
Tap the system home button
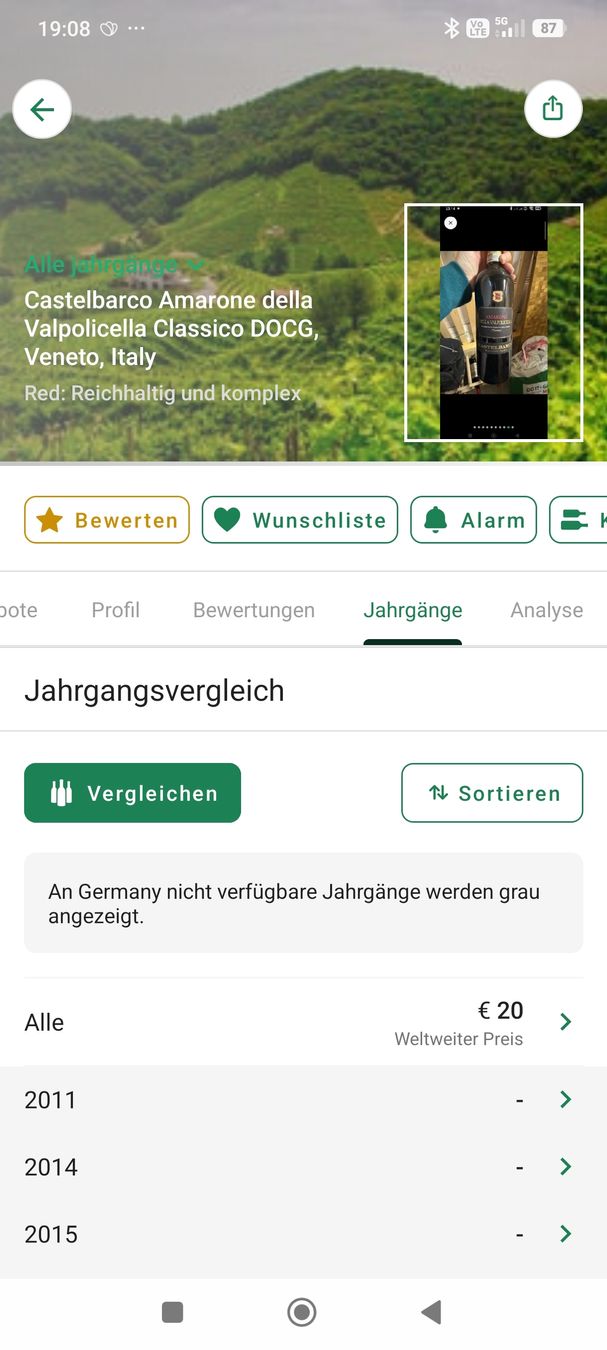302,1312
